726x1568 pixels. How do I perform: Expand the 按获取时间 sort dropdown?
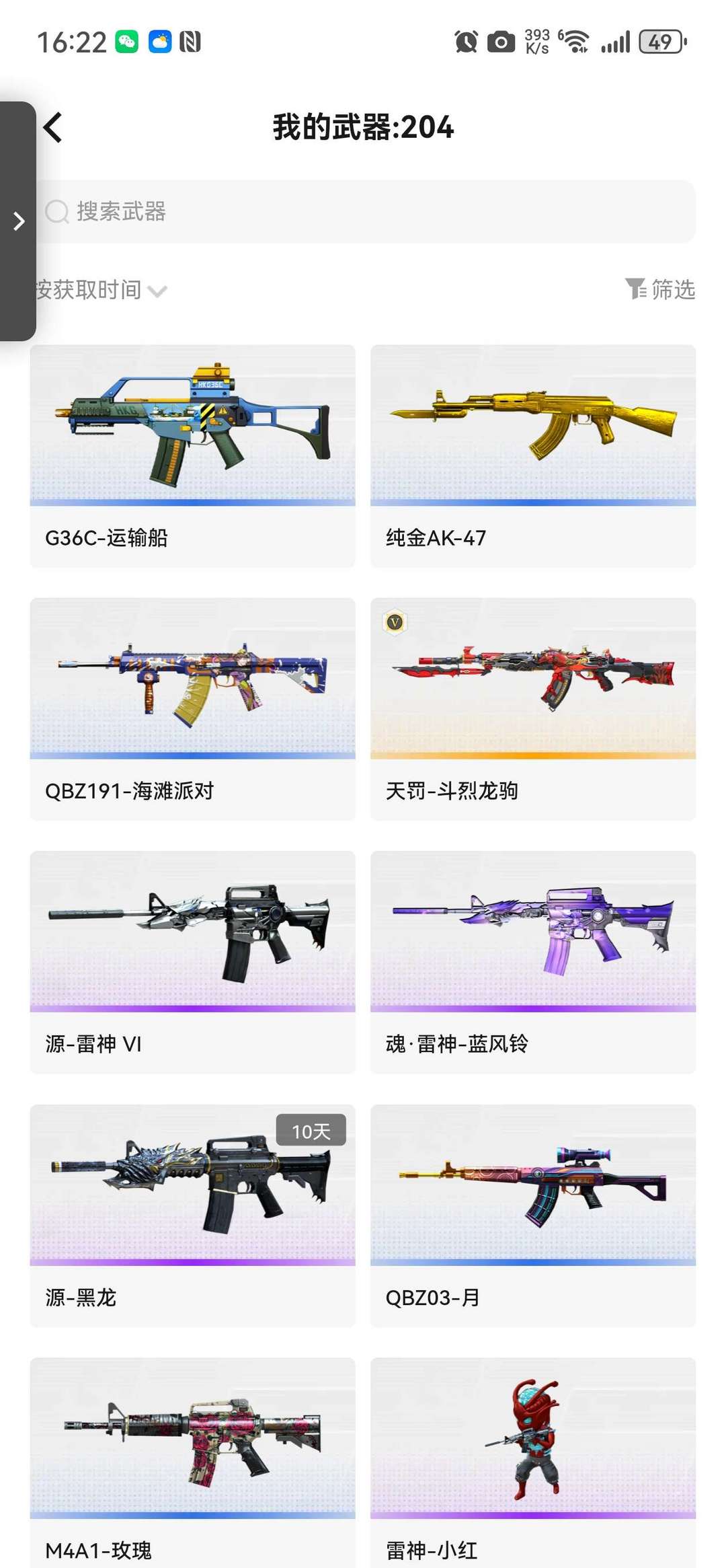[101, 290]
